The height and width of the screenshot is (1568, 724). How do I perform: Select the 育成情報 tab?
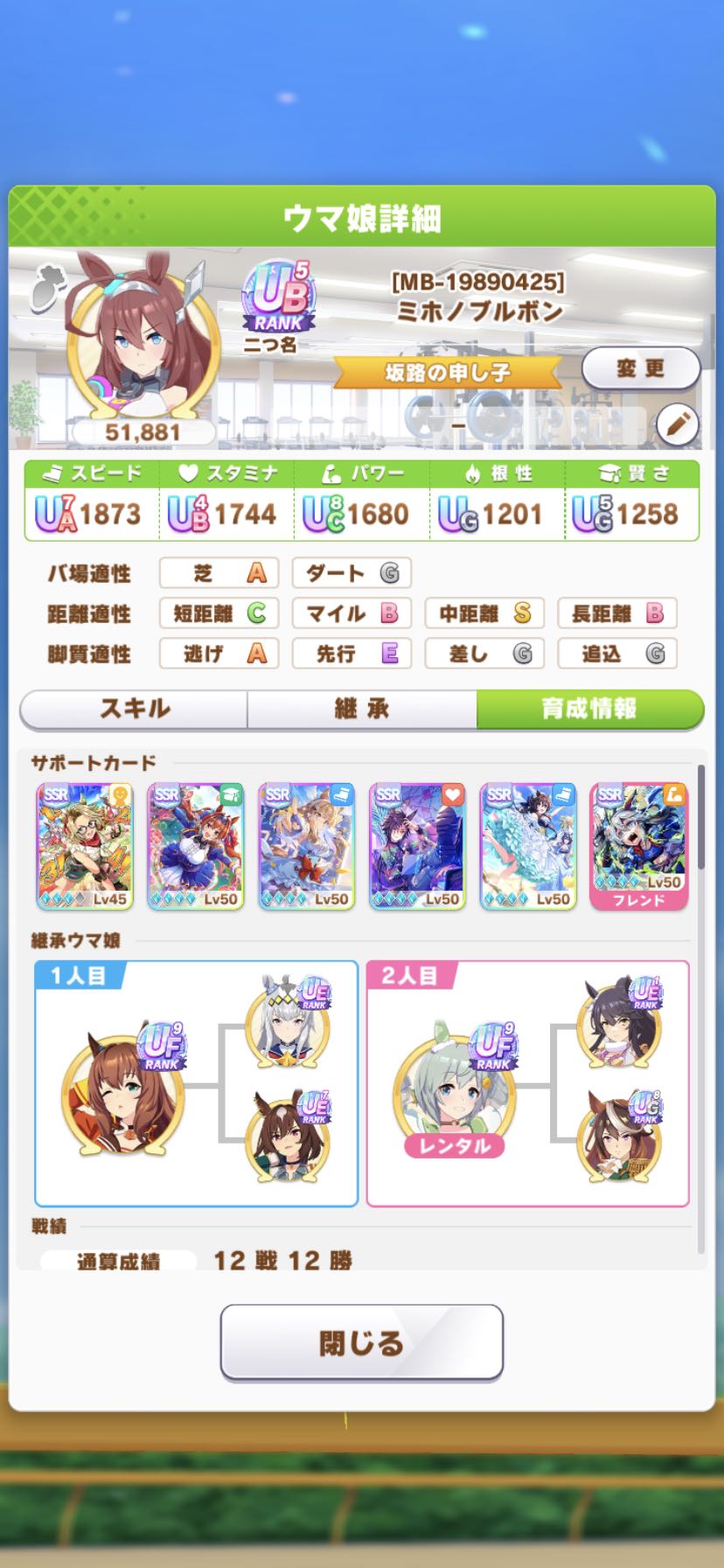590,709
